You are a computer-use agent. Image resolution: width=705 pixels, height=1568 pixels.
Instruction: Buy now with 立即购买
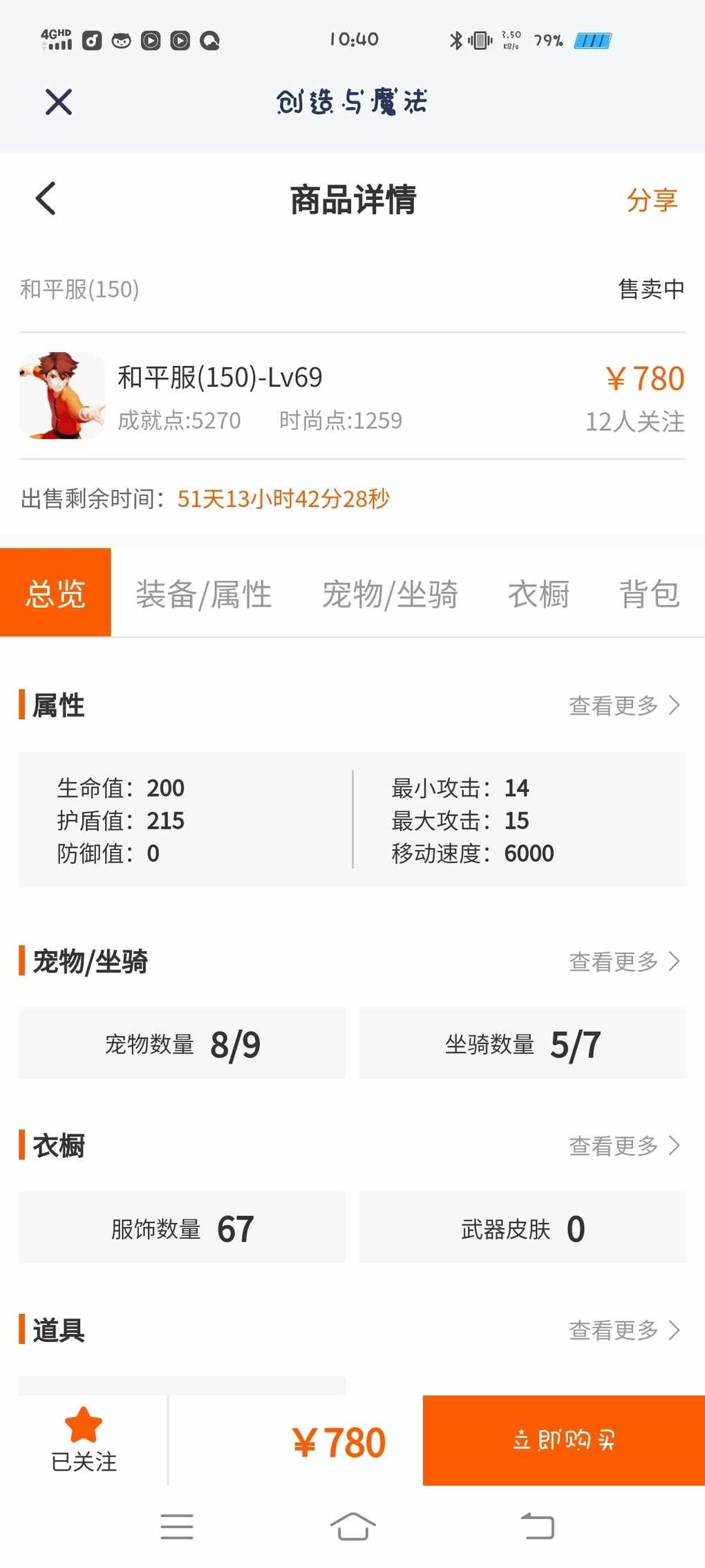[x=563, y=1440]
